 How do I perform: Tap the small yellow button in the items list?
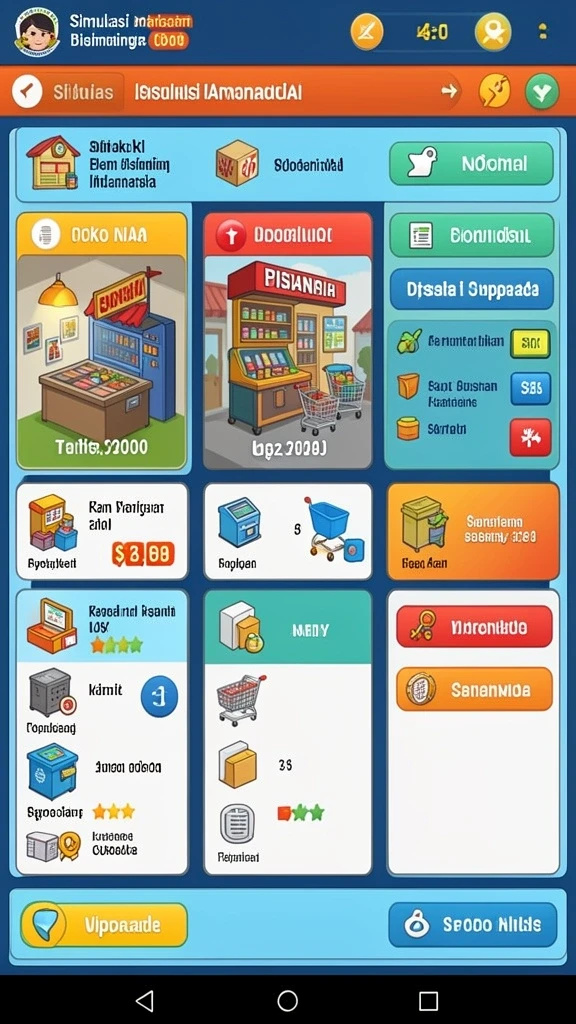(530, 344)
